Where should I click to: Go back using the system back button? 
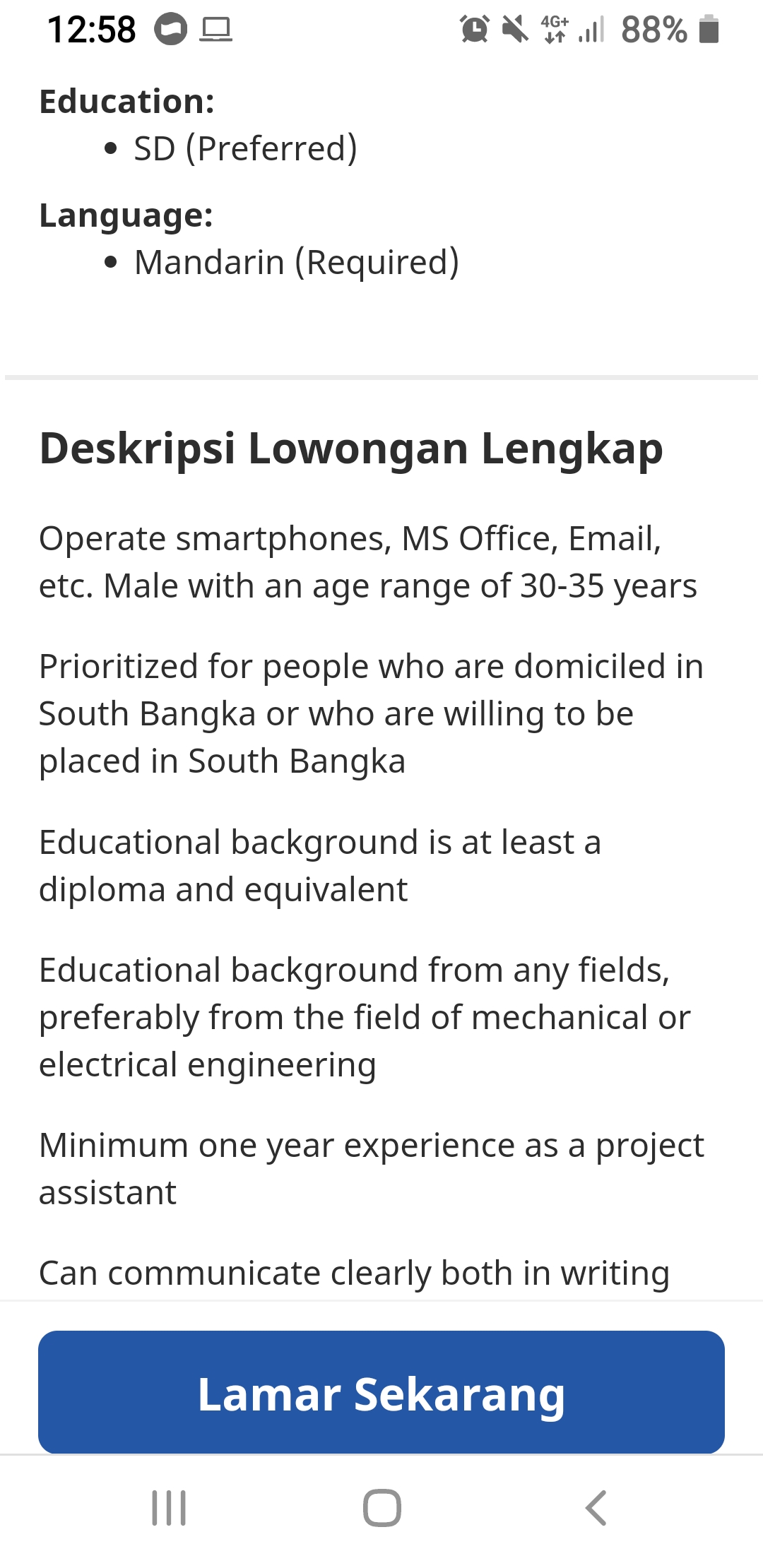pos(596,1508)
